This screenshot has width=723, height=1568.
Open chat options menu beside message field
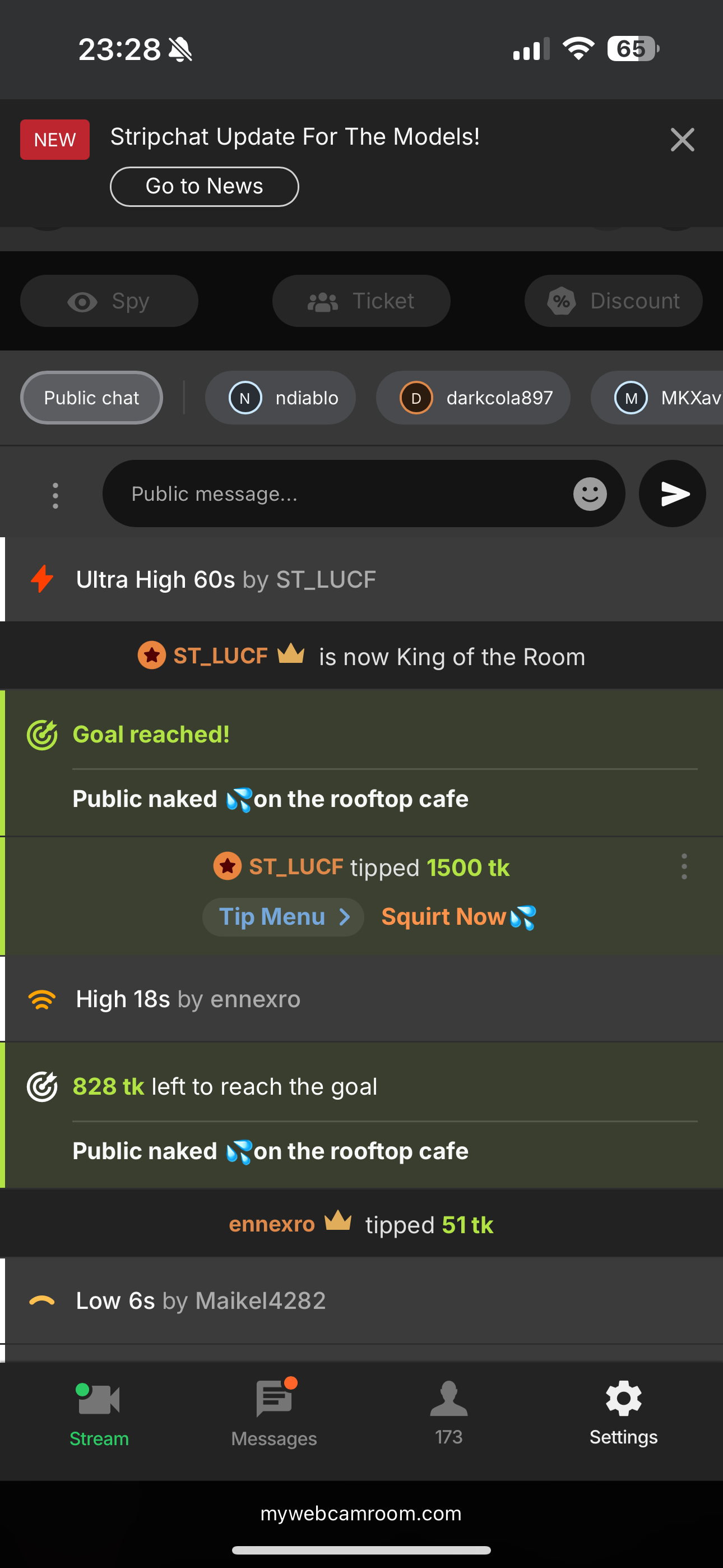coord(55,495)
